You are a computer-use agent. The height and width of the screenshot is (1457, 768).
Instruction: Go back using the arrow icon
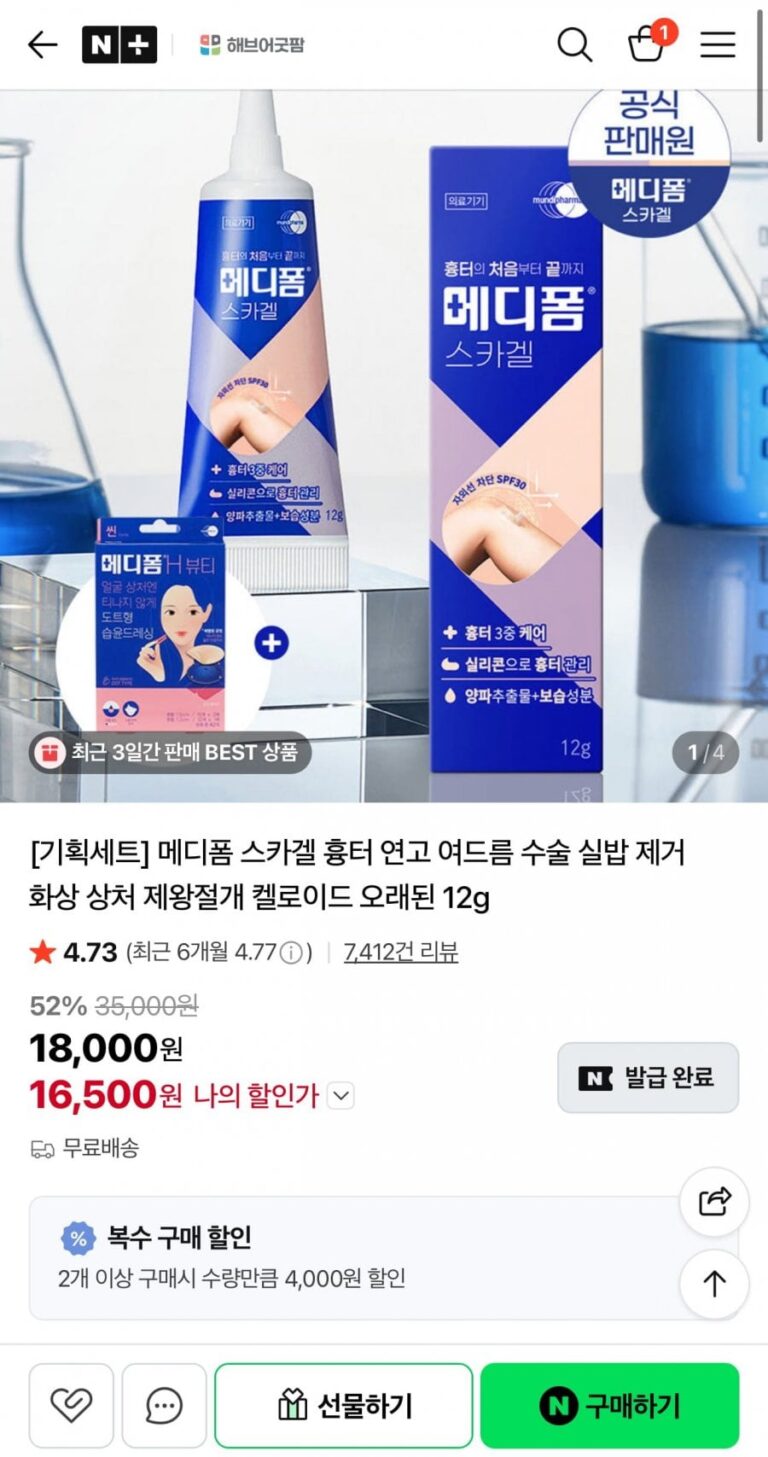(x=42, y=45)
